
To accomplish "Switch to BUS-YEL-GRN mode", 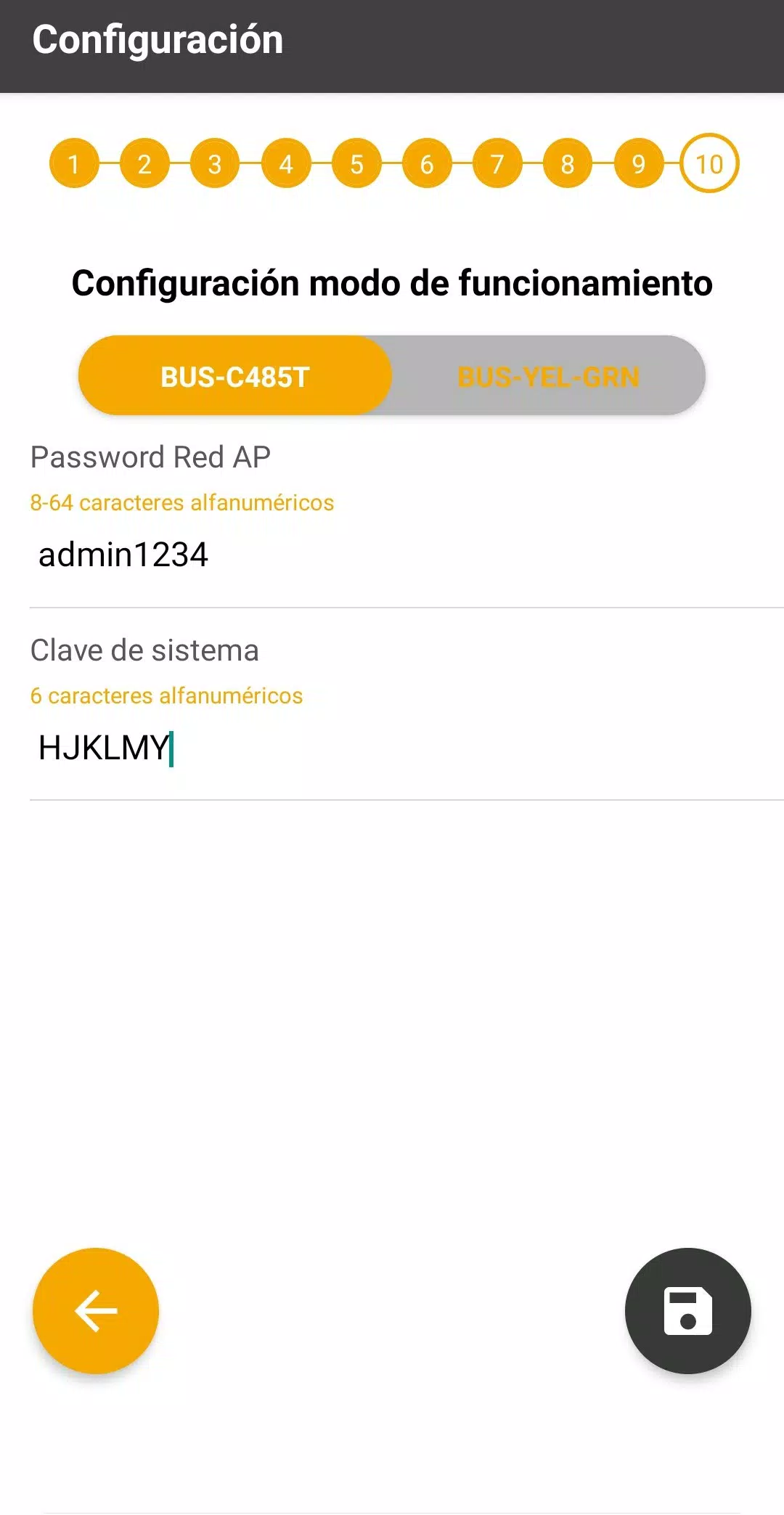I will [x=549, y=376].
